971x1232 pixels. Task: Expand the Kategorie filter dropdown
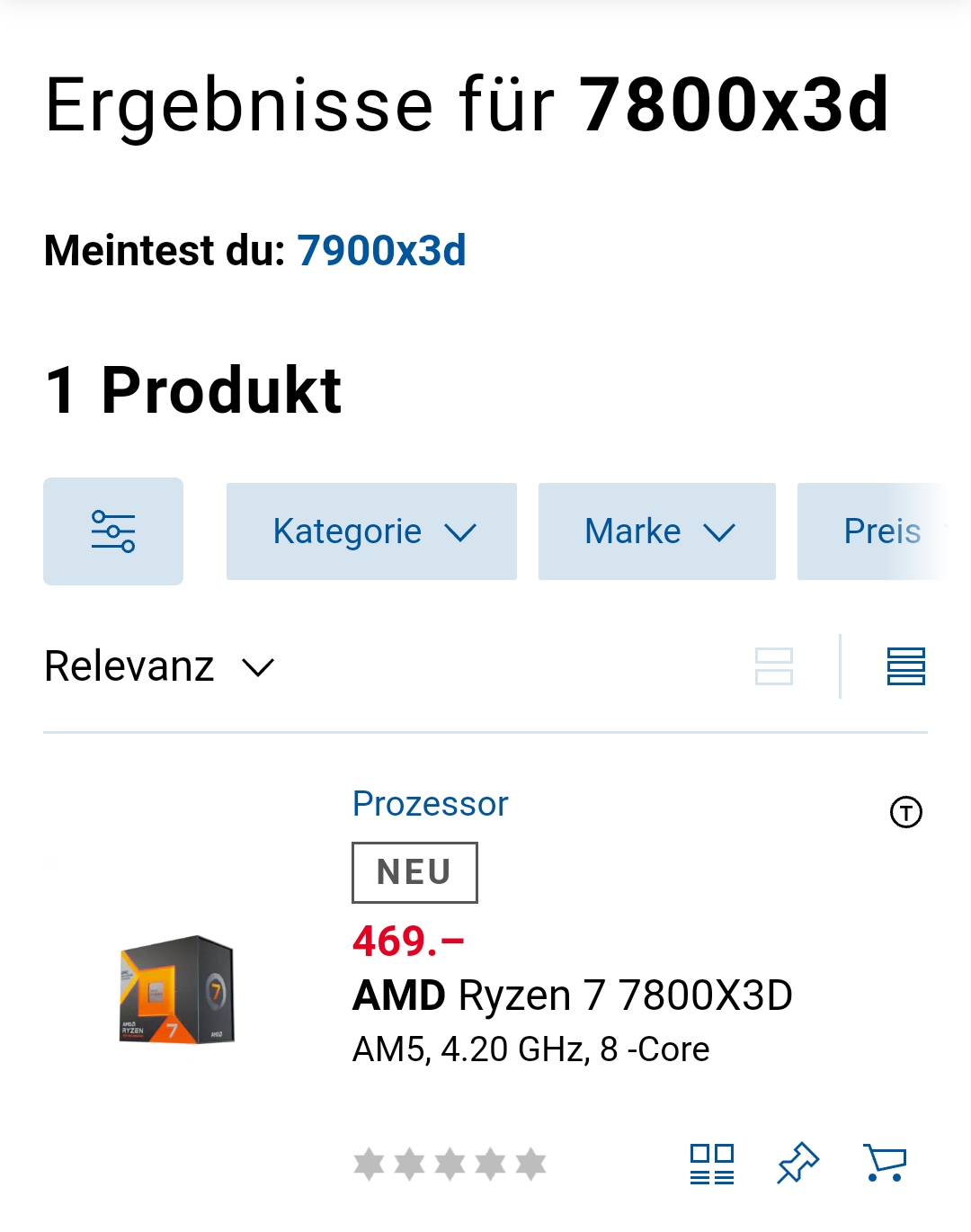(x=371, y=531)
